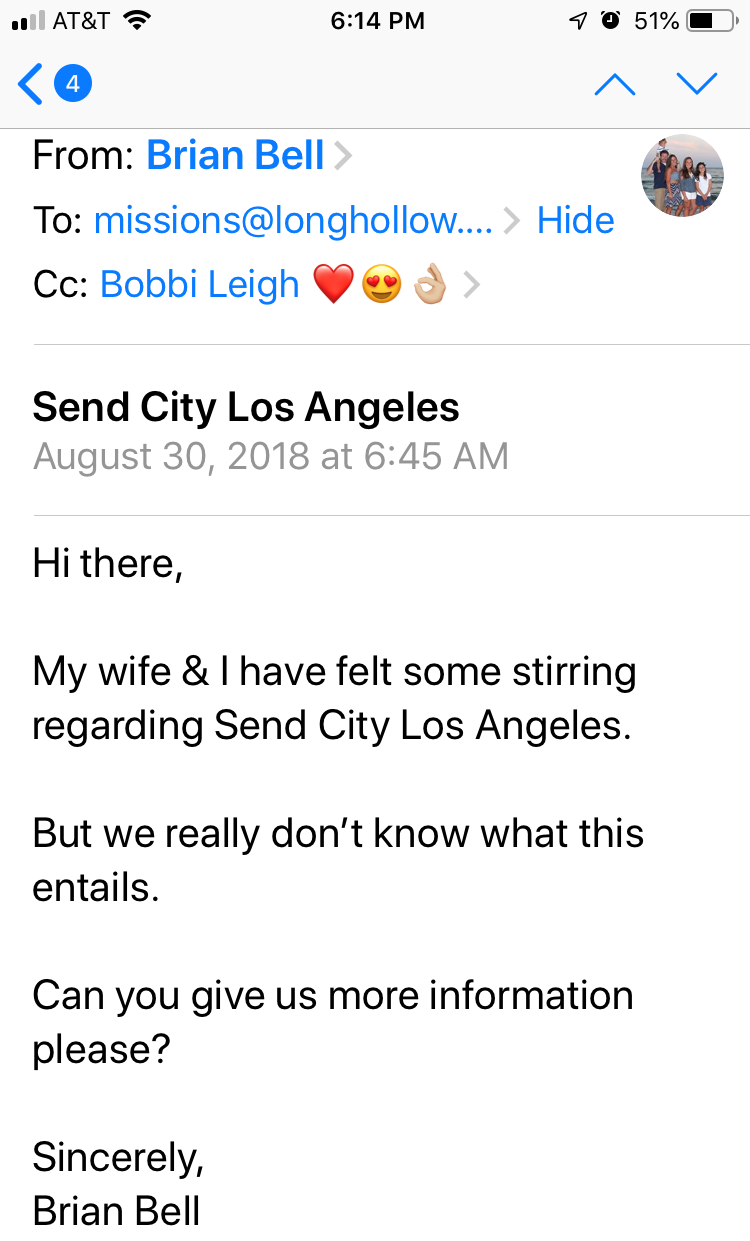This screenshot has height=1241, width=750.
Task: Tap the sender's profile photo
Action: click(x=682, y=175)
